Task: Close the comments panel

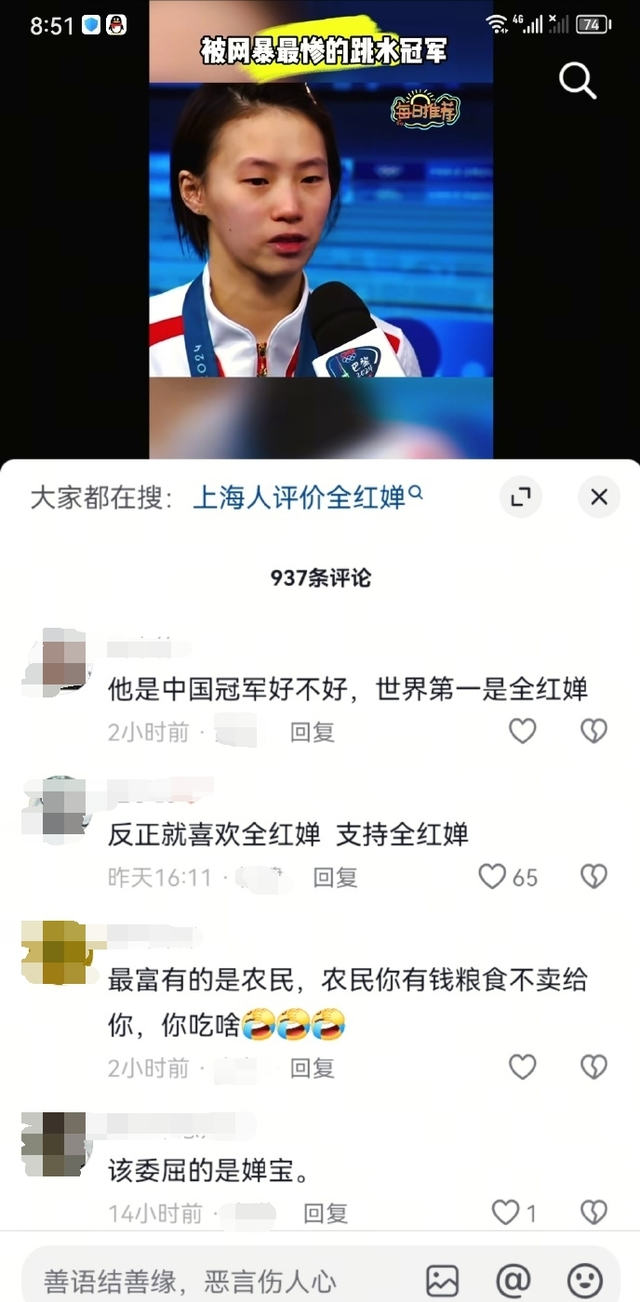Action: tap(599, 497)
